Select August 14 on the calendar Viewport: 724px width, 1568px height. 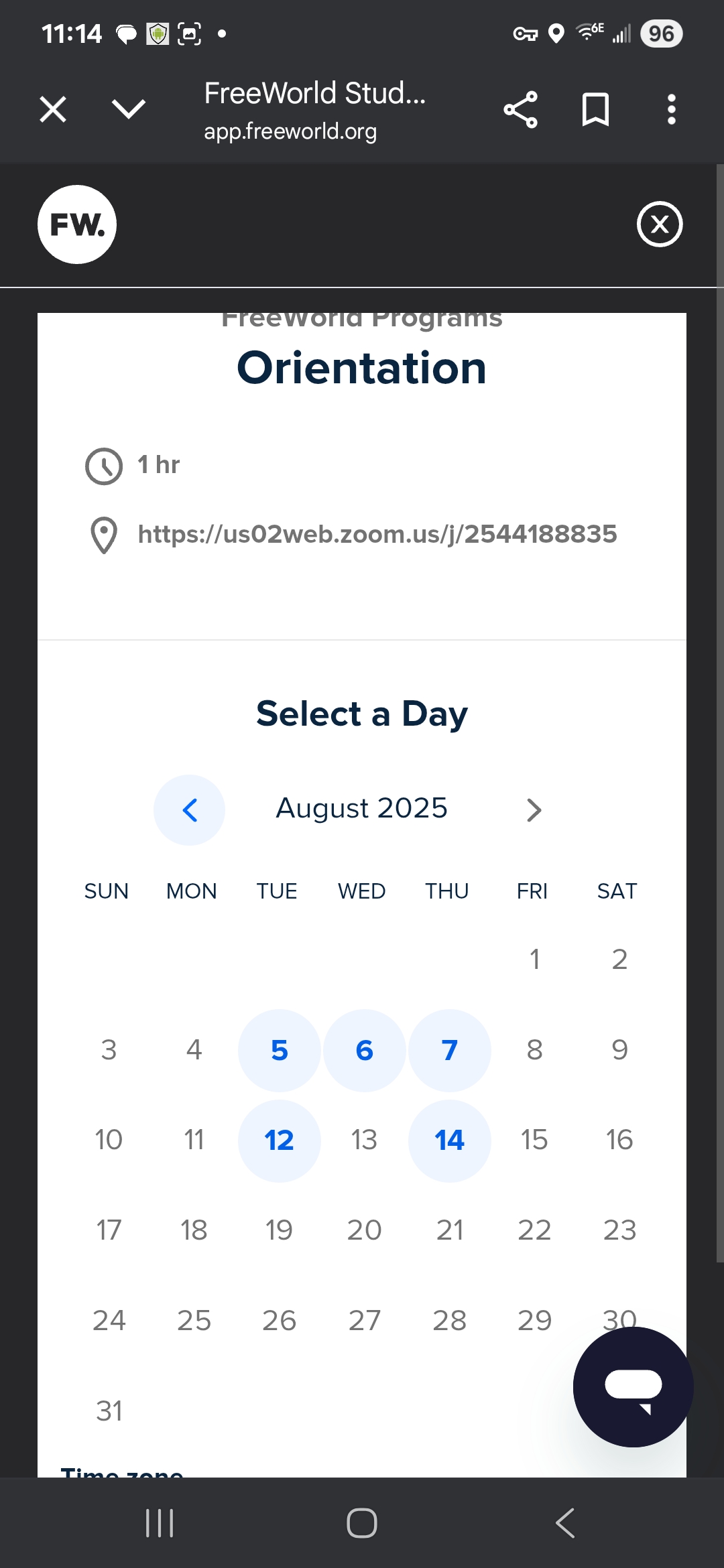tap(449, 1140)
